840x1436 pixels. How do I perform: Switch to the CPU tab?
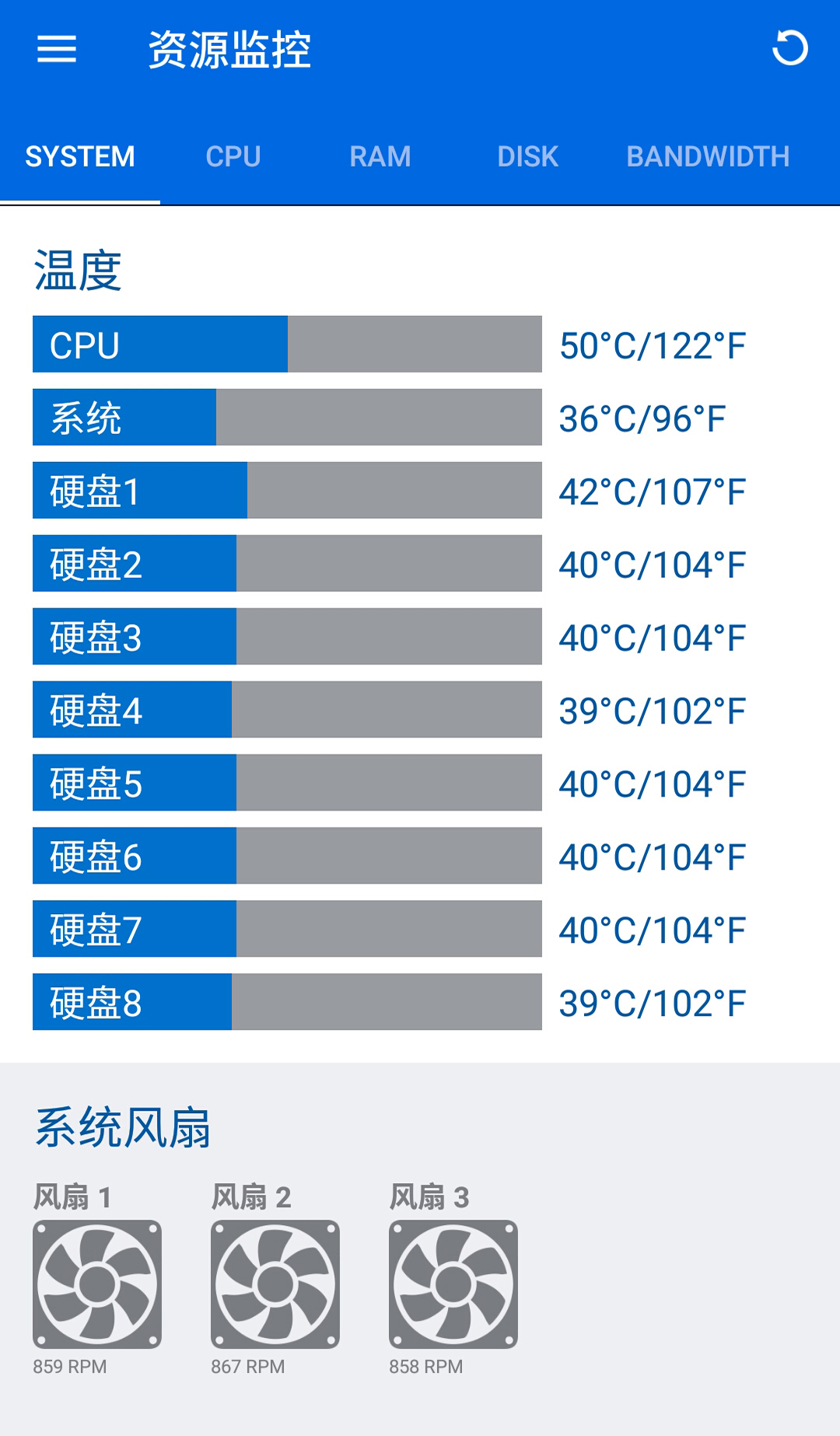click(233, 156)
